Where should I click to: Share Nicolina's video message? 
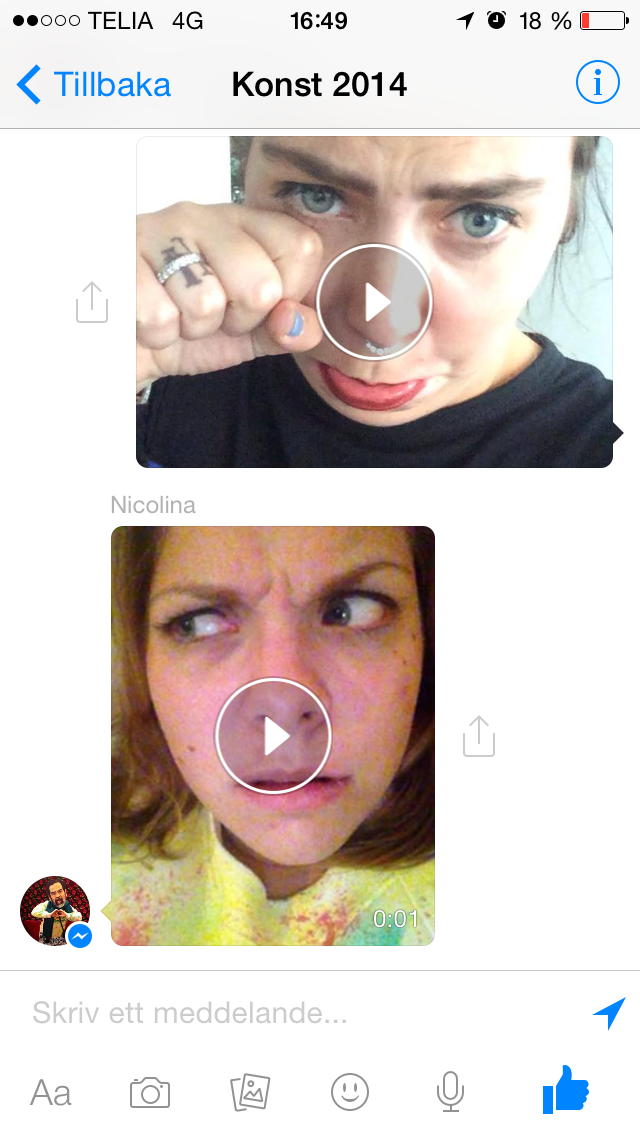(x=479, y=736)
